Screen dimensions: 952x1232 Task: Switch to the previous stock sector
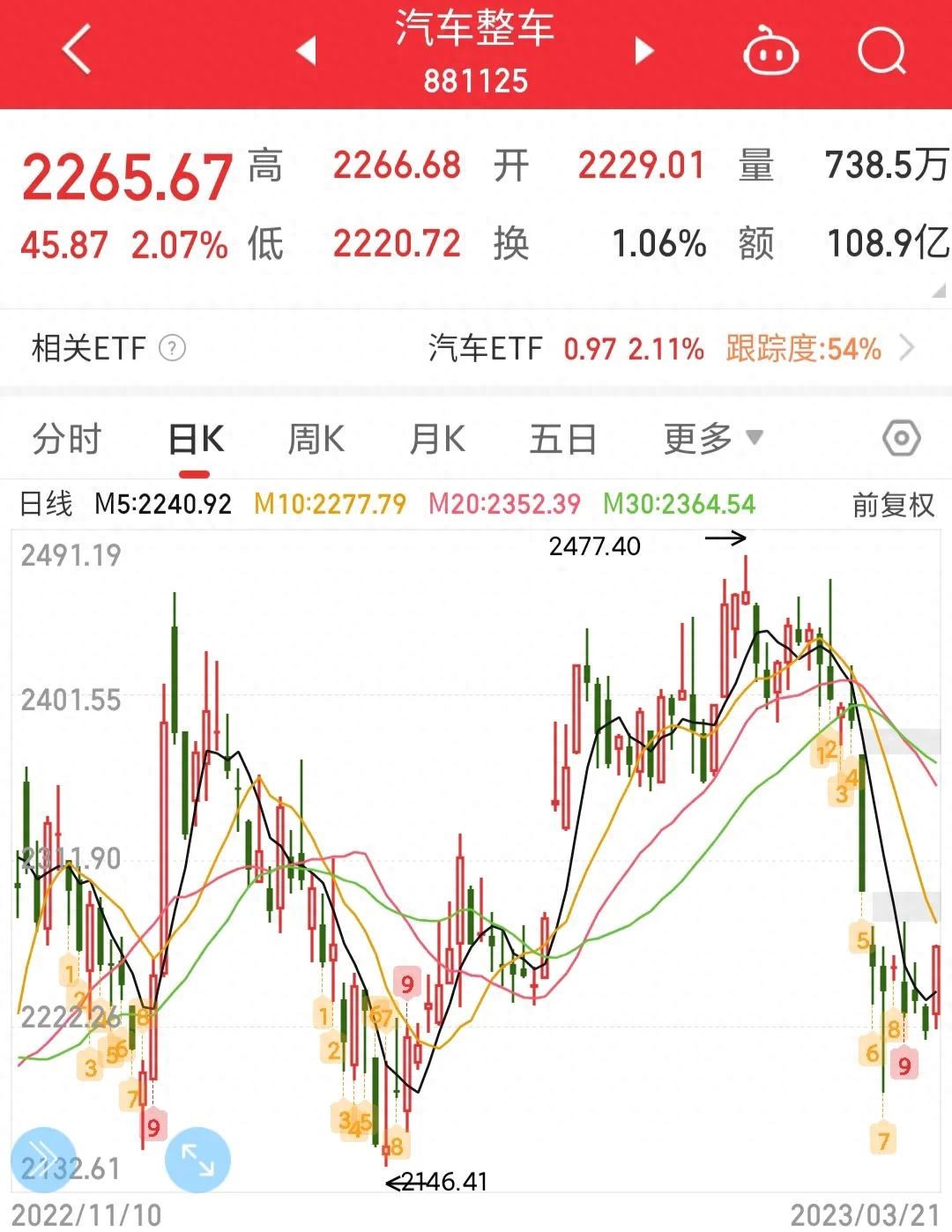coord(306,50)
